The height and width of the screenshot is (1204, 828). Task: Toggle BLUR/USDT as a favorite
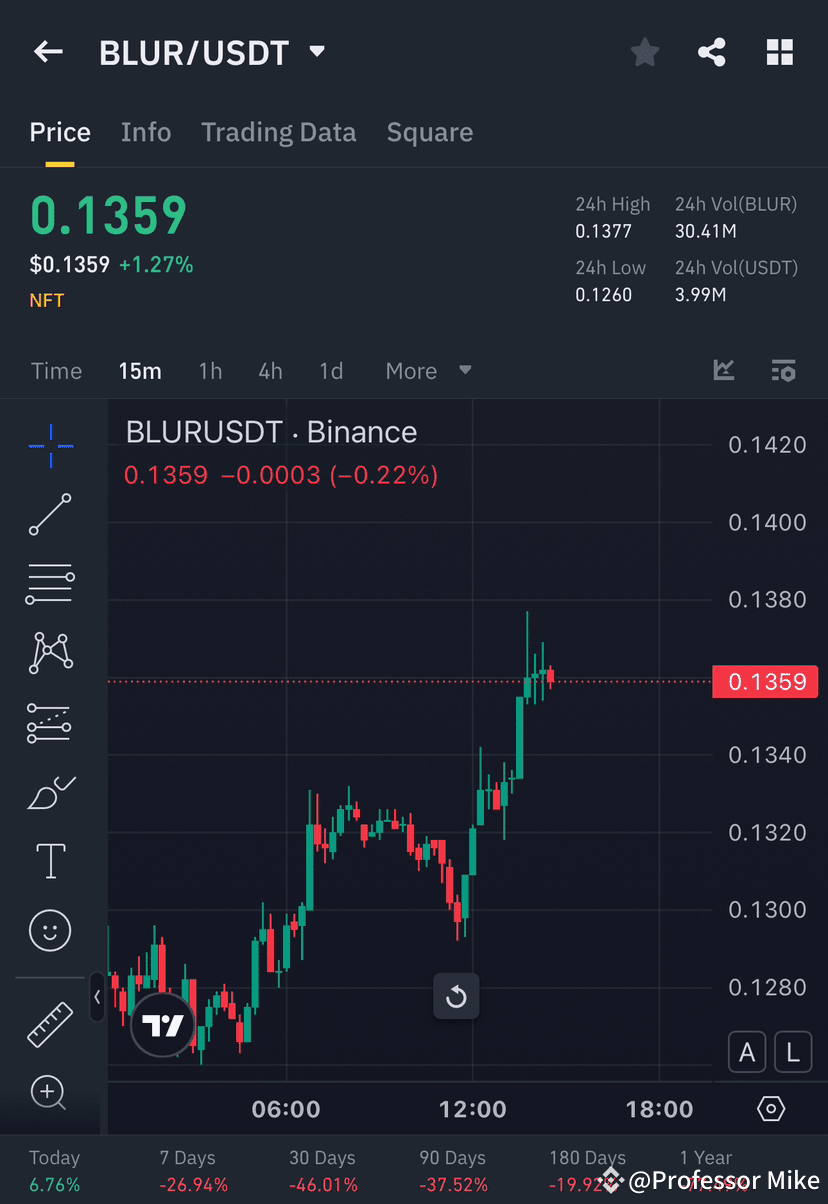tap(644, 52)
